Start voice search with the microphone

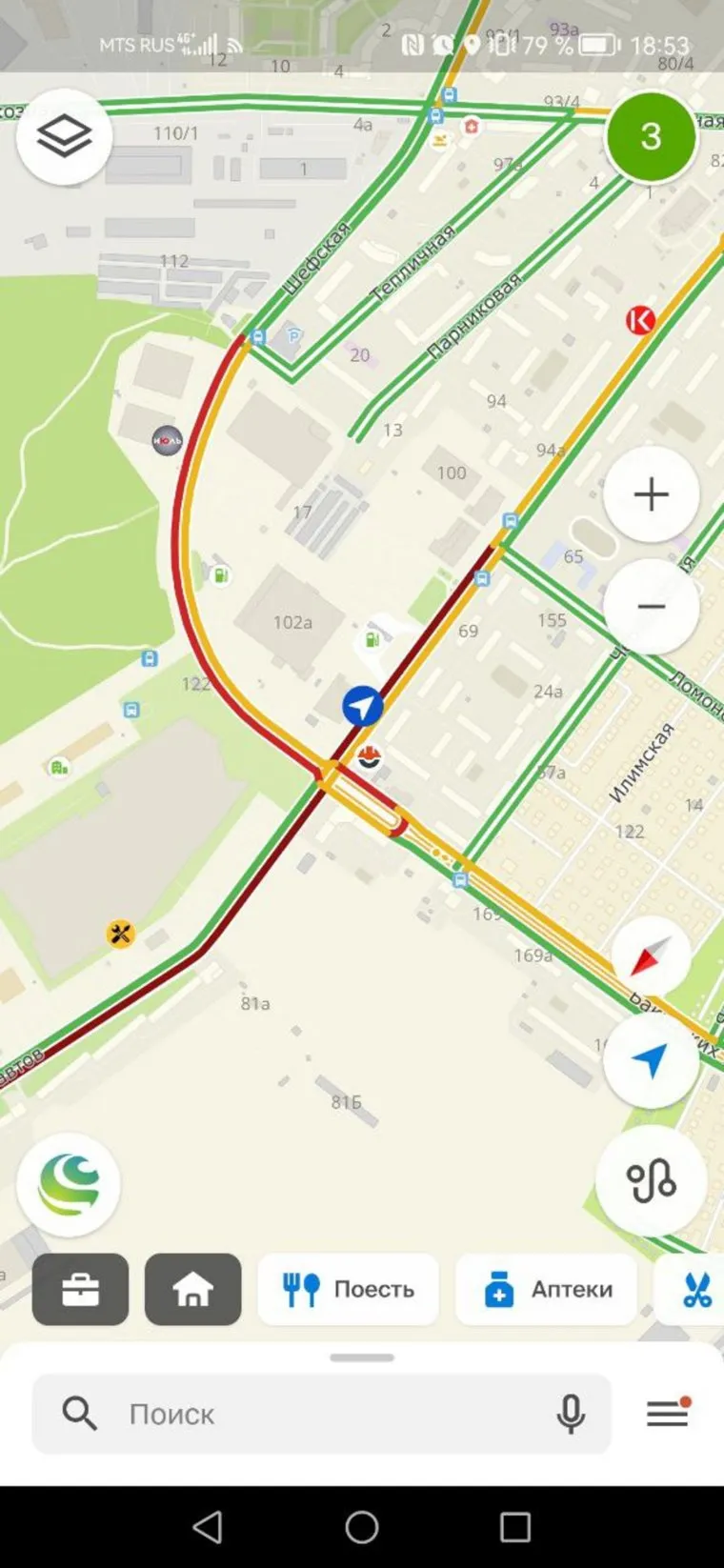coord(571,1414)
